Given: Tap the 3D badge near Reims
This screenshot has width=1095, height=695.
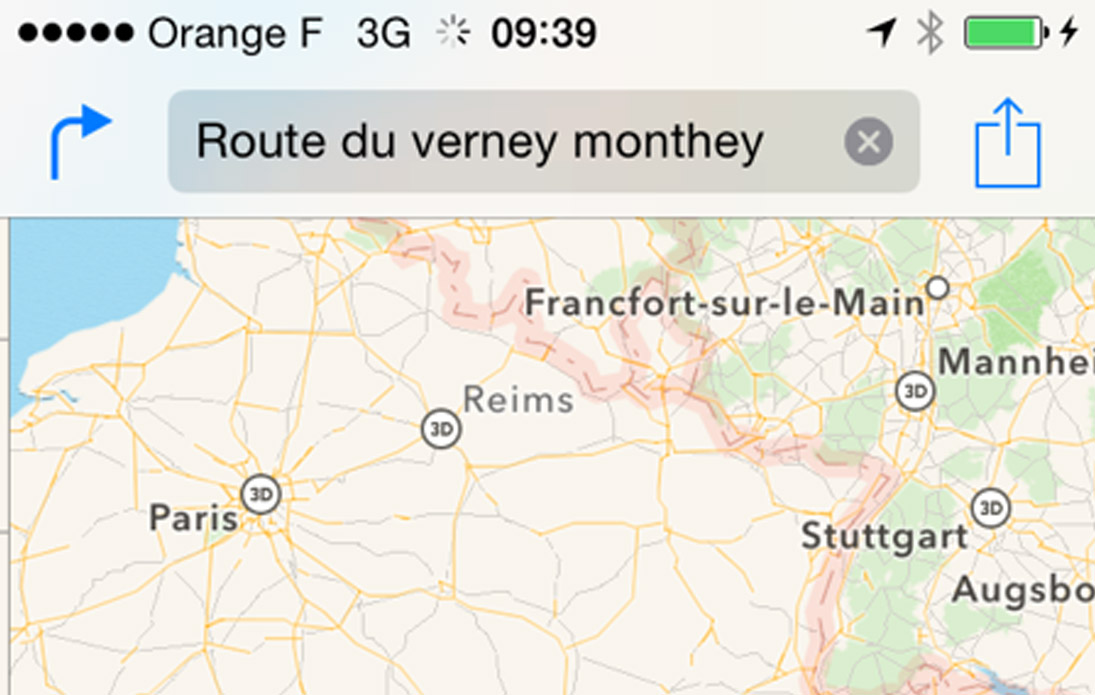Looking at the screenshot, I should (440, 430).
